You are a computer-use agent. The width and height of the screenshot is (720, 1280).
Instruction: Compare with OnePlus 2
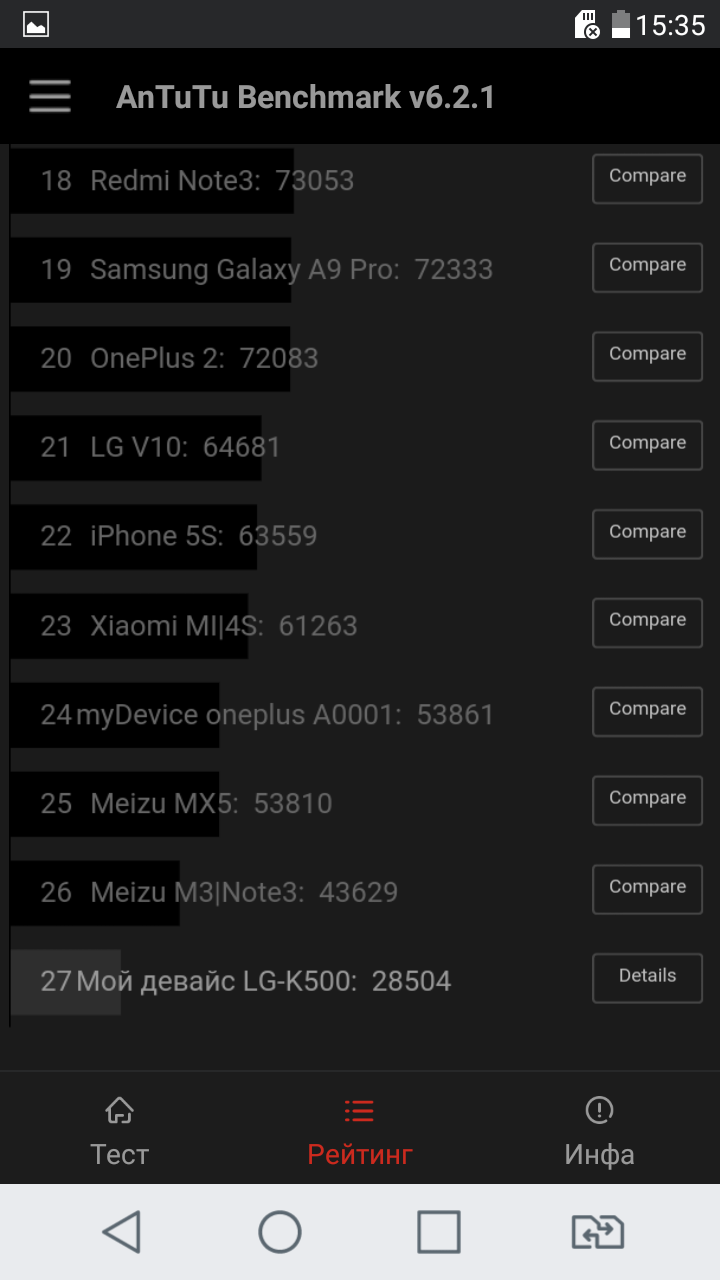coord(647,357)
